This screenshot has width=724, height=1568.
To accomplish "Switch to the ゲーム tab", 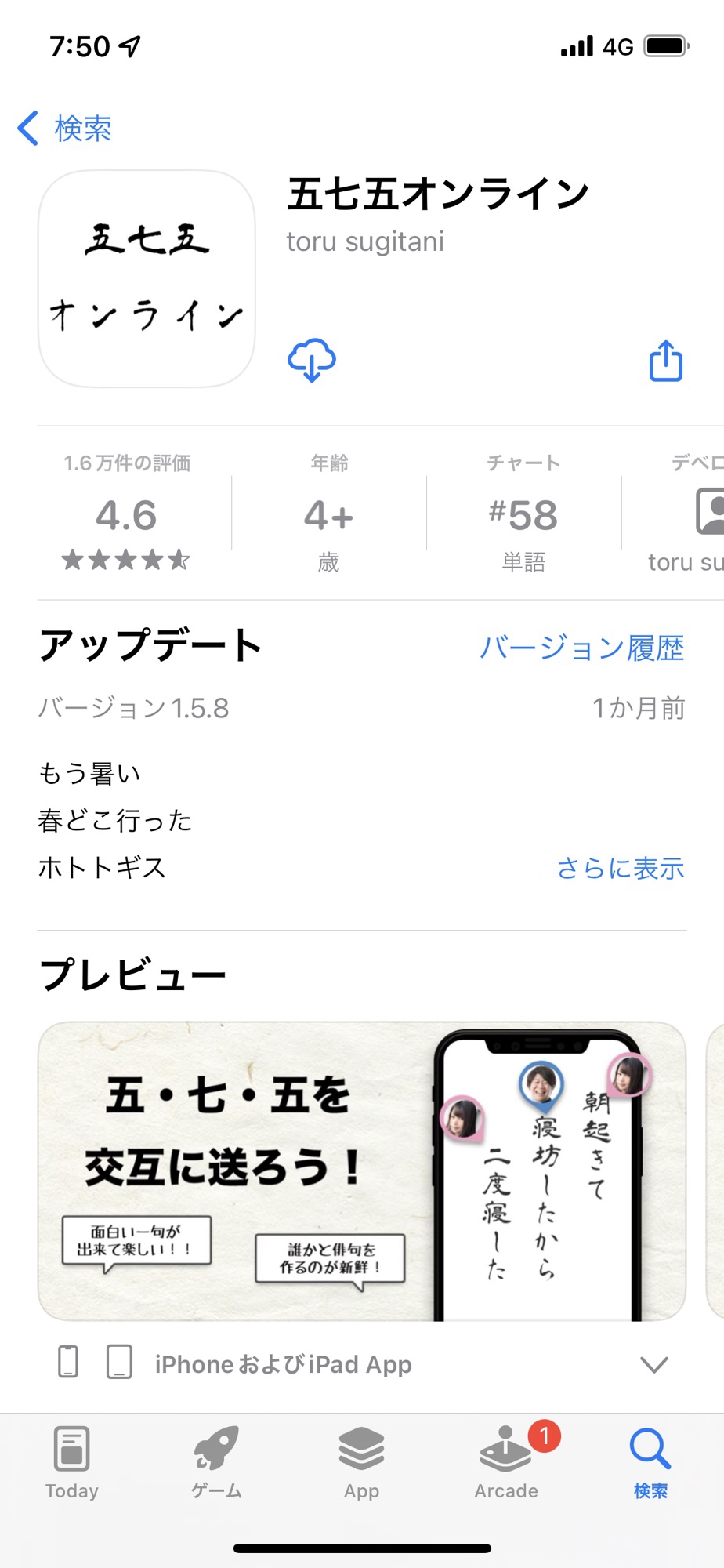I will coord(217,1463).
